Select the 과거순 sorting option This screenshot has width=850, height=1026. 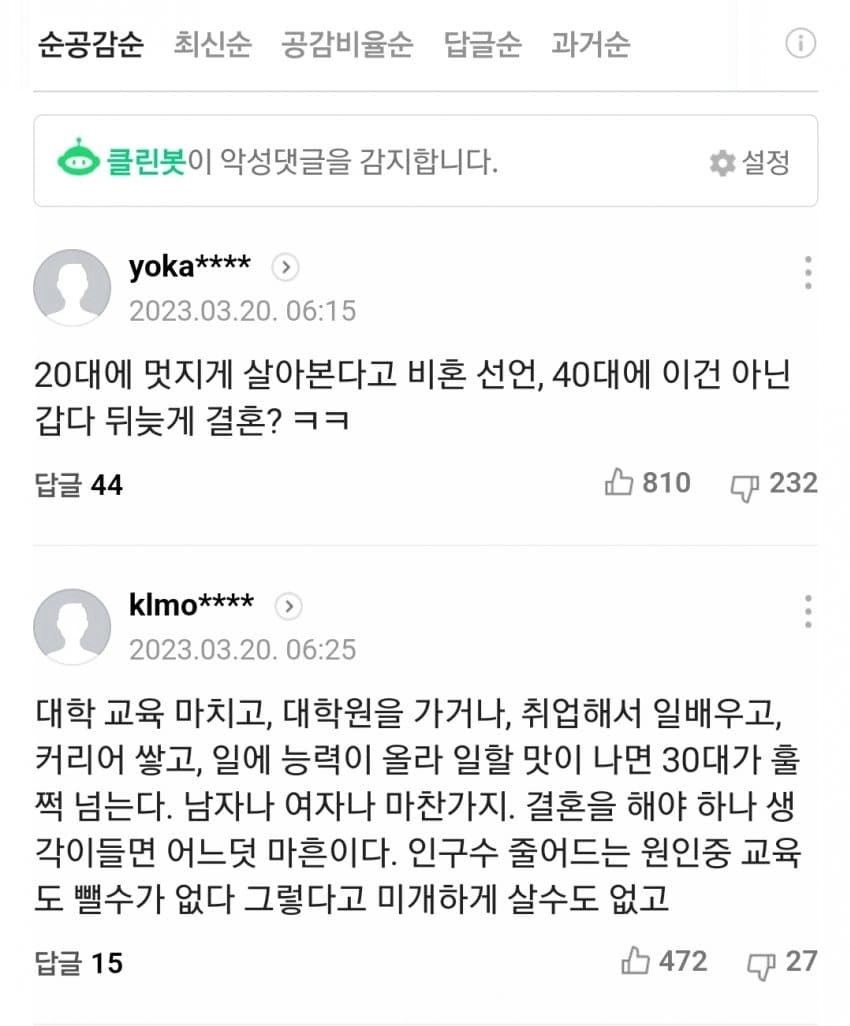[x=590, y=44]
